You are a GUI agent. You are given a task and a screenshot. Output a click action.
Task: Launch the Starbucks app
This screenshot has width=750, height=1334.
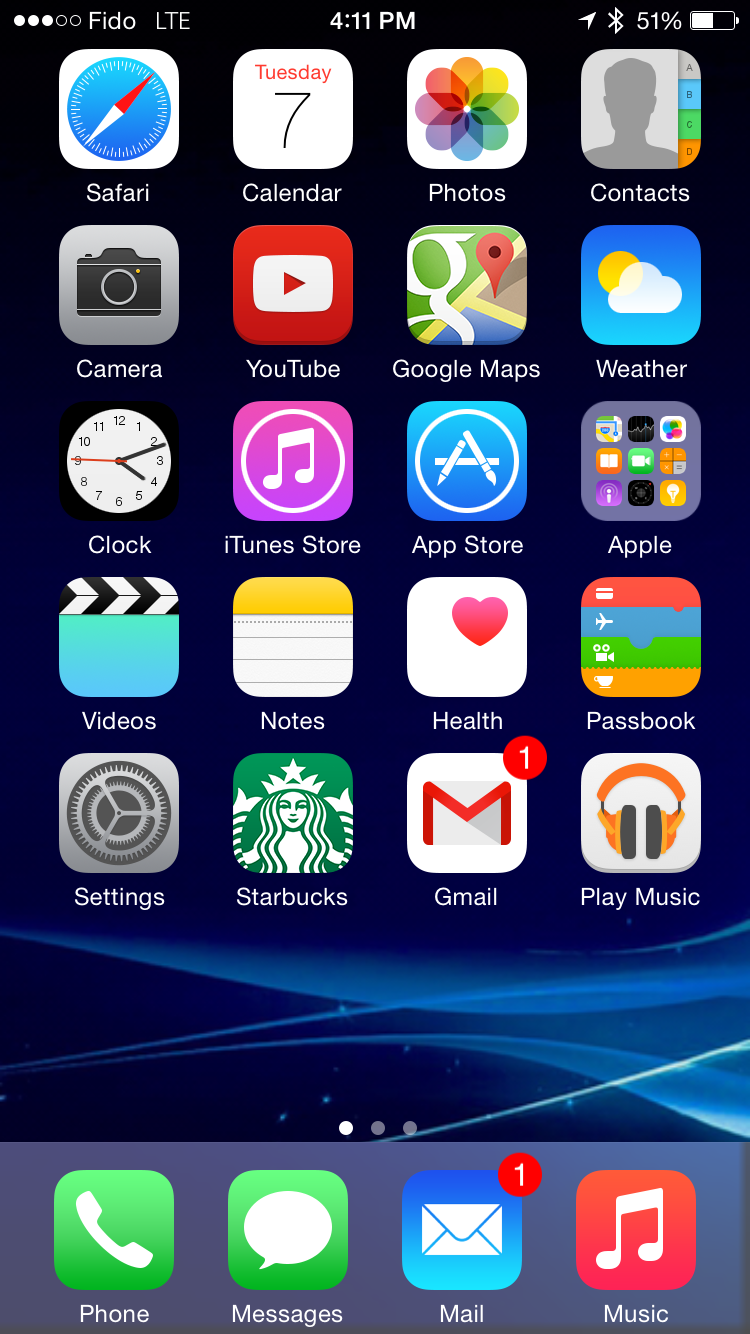tap(293, 813)
